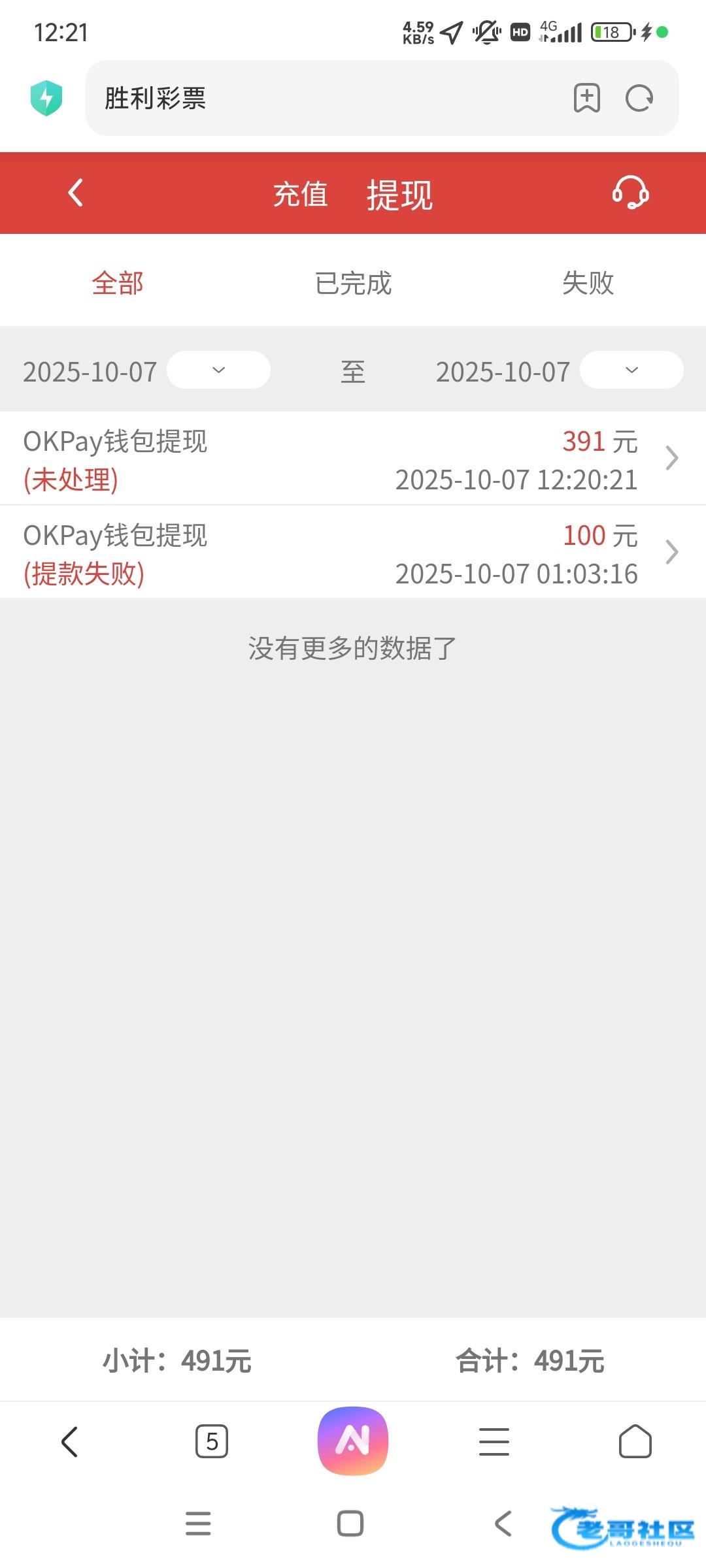The width and height of the screenshot is (706, 1568).
Task: Go back using the header arrow
Action: click(76, 193)
